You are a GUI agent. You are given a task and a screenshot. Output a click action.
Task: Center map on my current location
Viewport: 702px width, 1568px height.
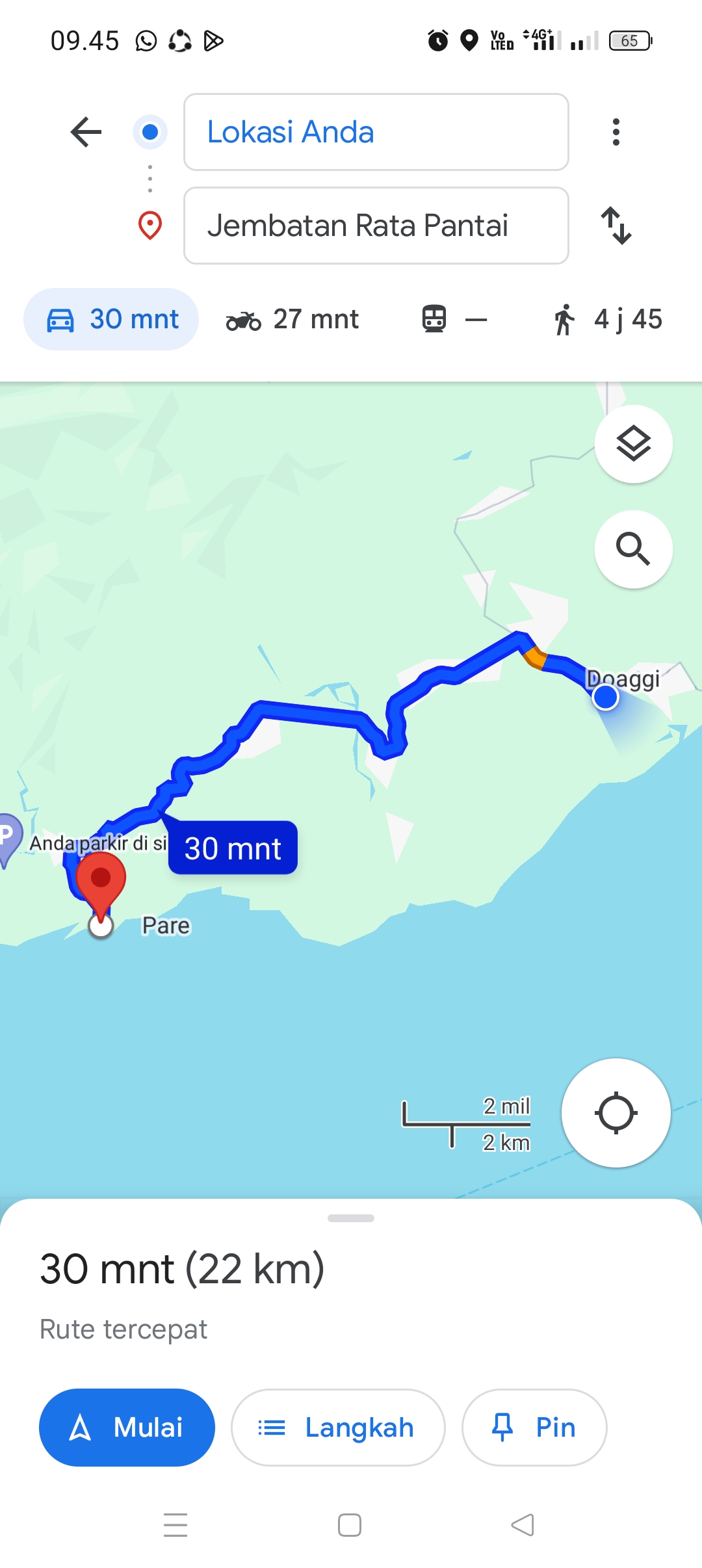[616, 1113]
